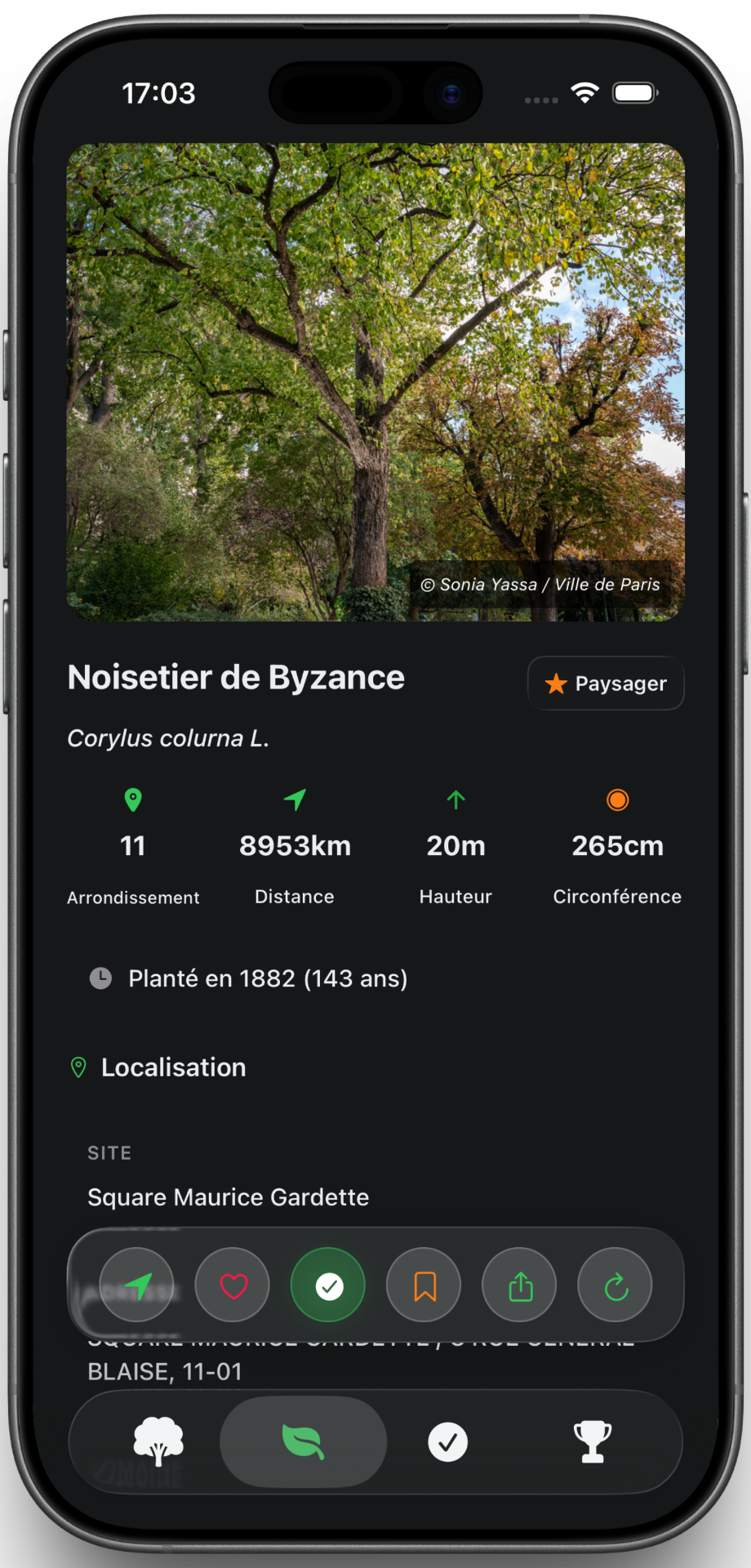This screenshot has width=751, height=1568.
Task: Select the leaf tab in the bottom bar
Action: coord(303,1441)
